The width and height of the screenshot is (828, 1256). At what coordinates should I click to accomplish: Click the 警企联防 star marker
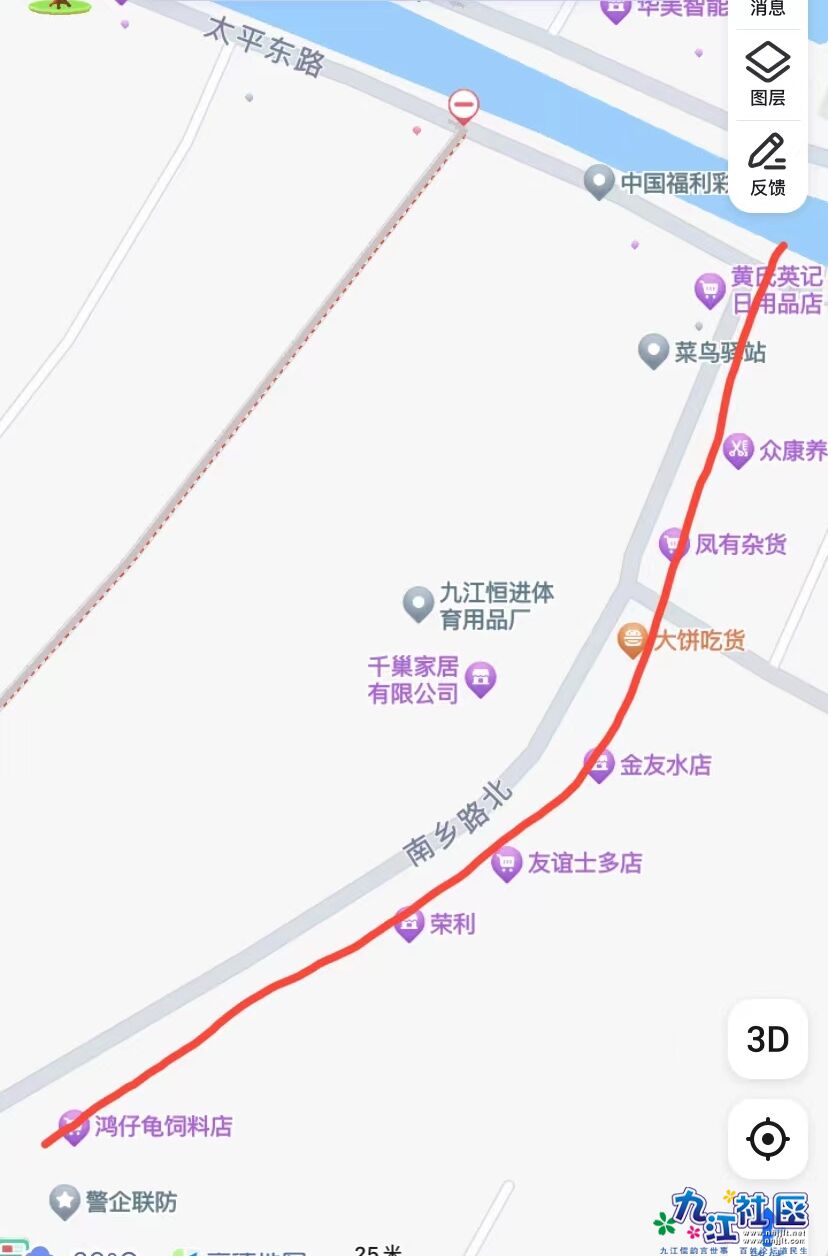pyautogui.click(x=63, y=1198)
